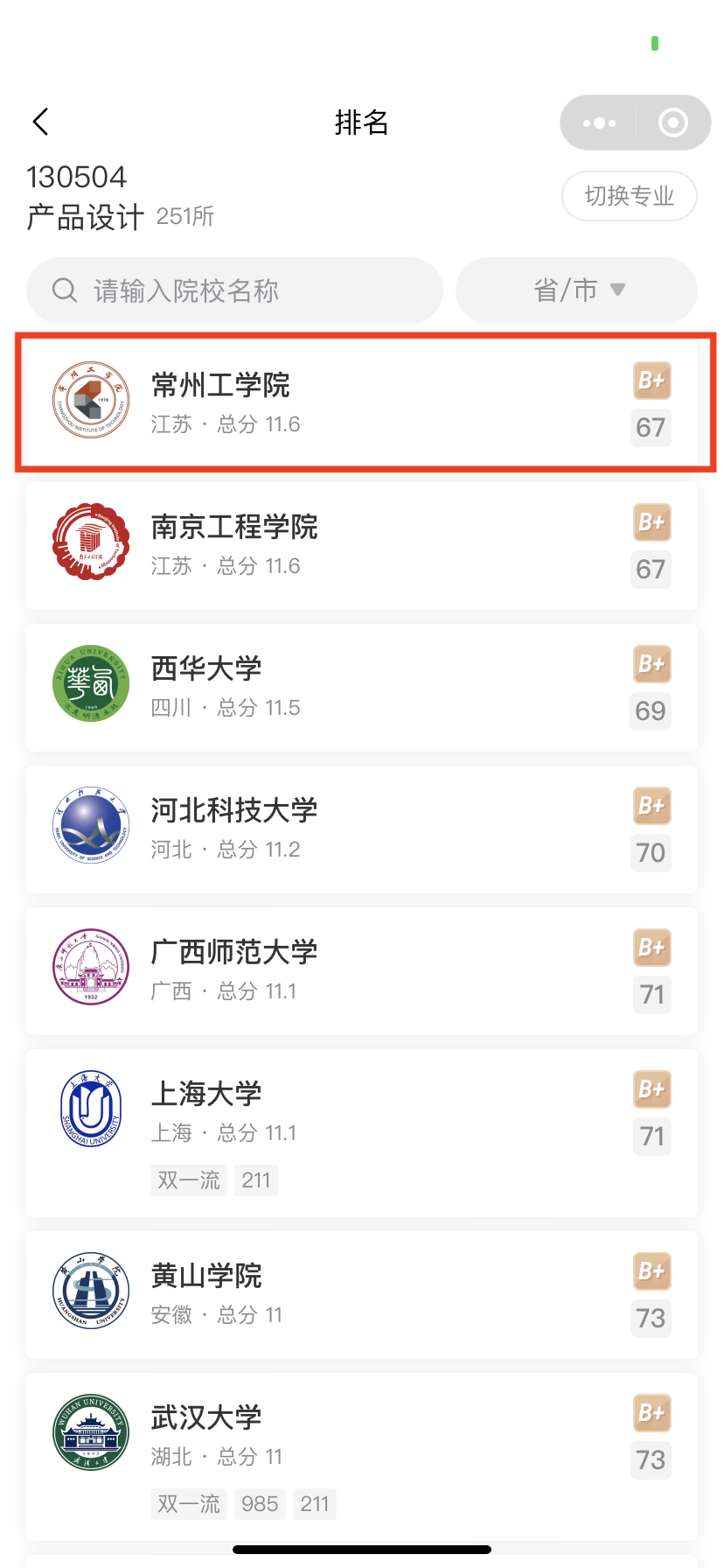Viewport: 724px width, 1568px height.
Task: Open the mini program more-options menu
Action: coord(599,123)
